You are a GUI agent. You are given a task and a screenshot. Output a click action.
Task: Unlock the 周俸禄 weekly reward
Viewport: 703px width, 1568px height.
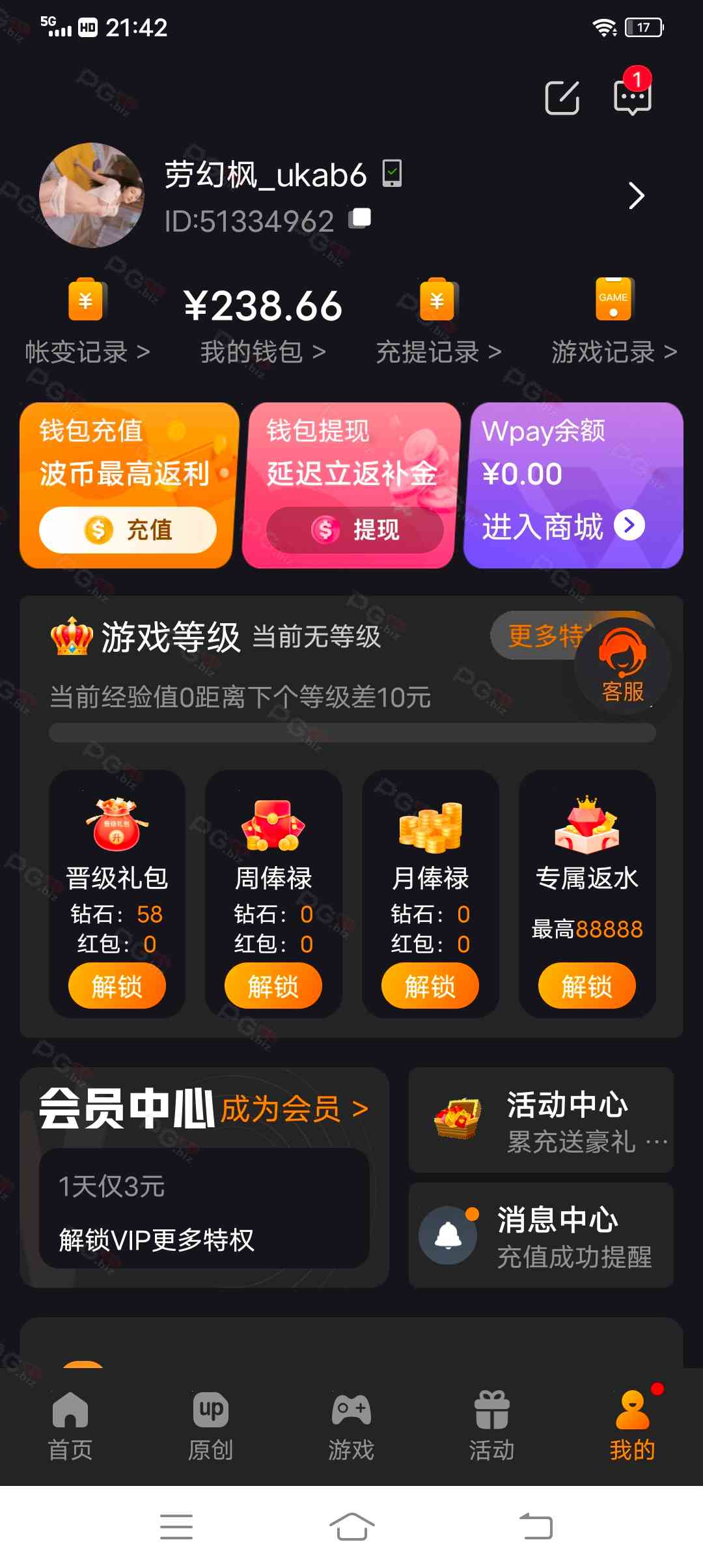[x=273, y=986]
